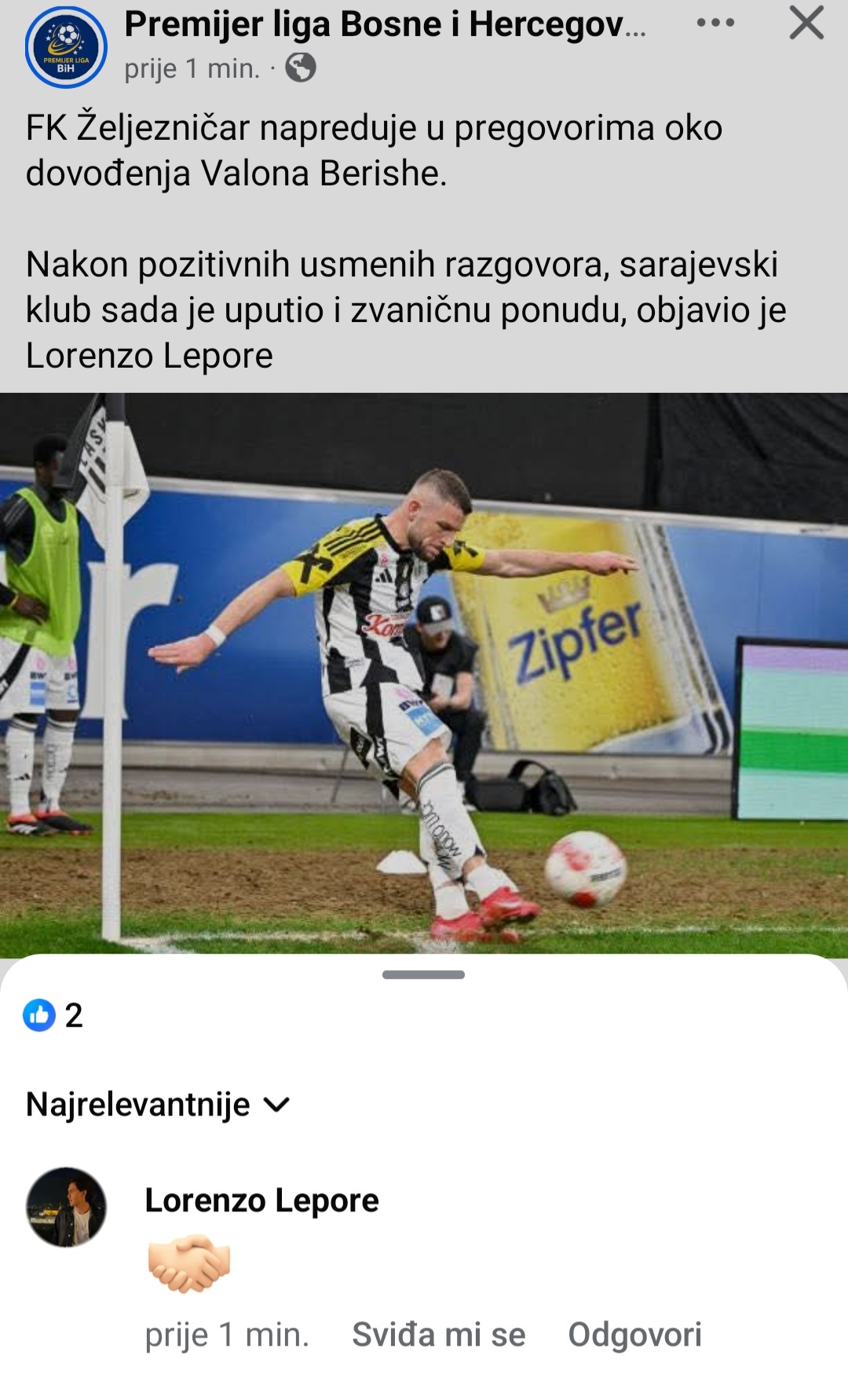Tap Lorenzo Lepore's comment avatar

(x=67, y=1207)
